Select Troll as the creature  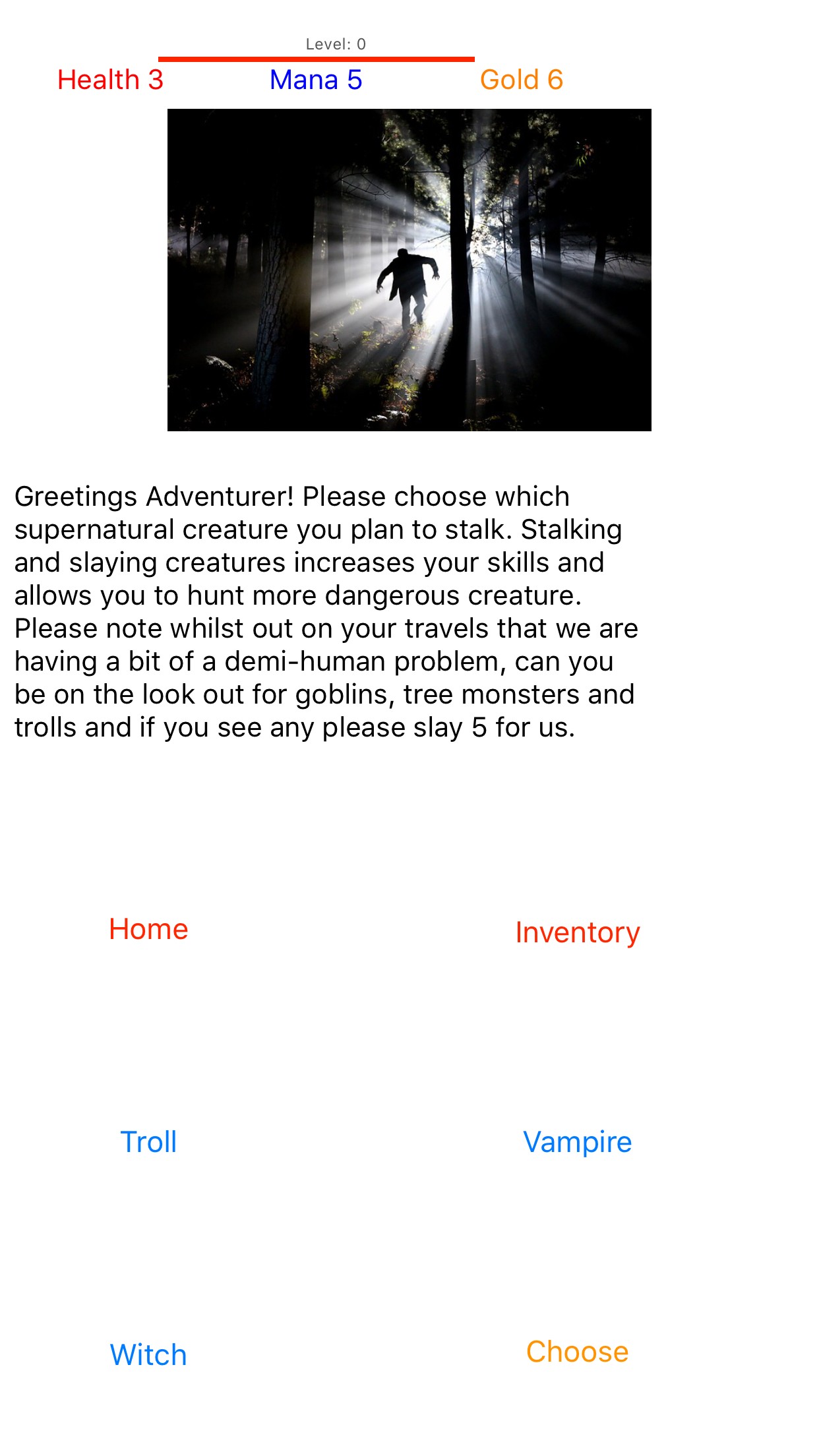148,1142
